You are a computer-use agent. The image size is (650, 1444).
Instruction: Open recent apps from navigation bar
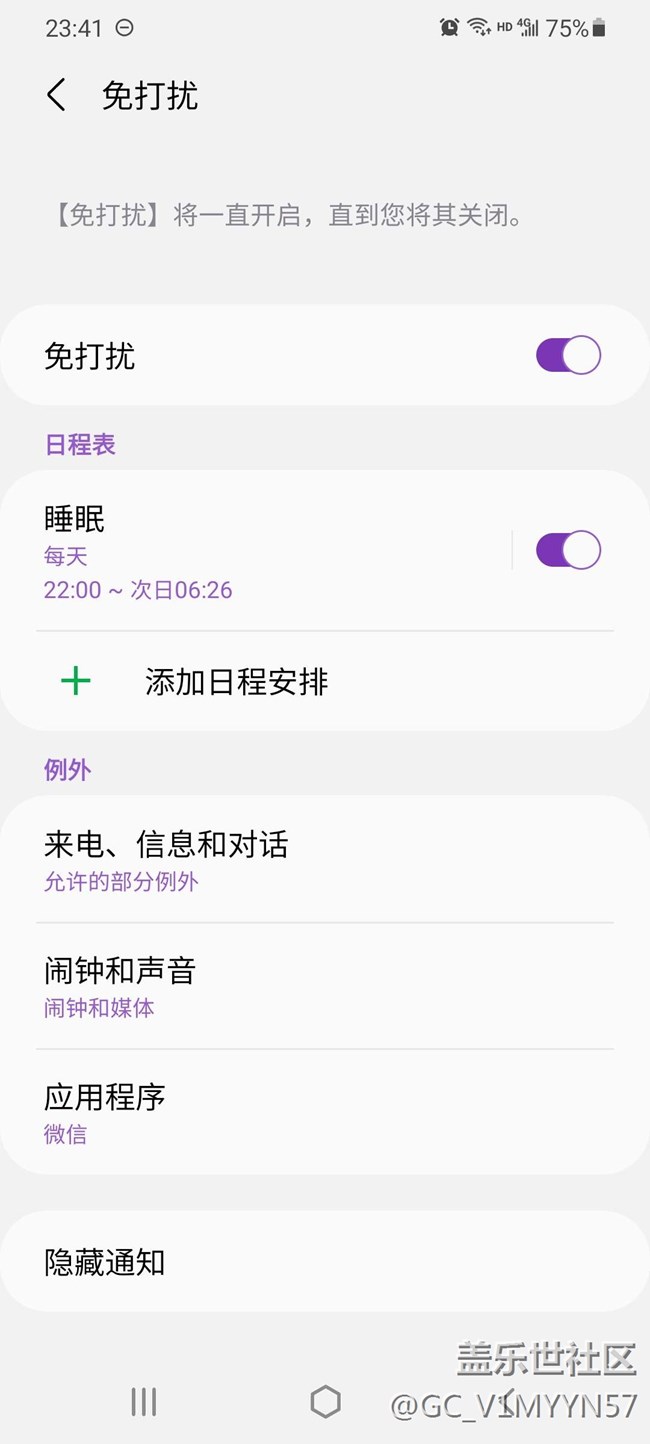click(x=144, y=1402)
